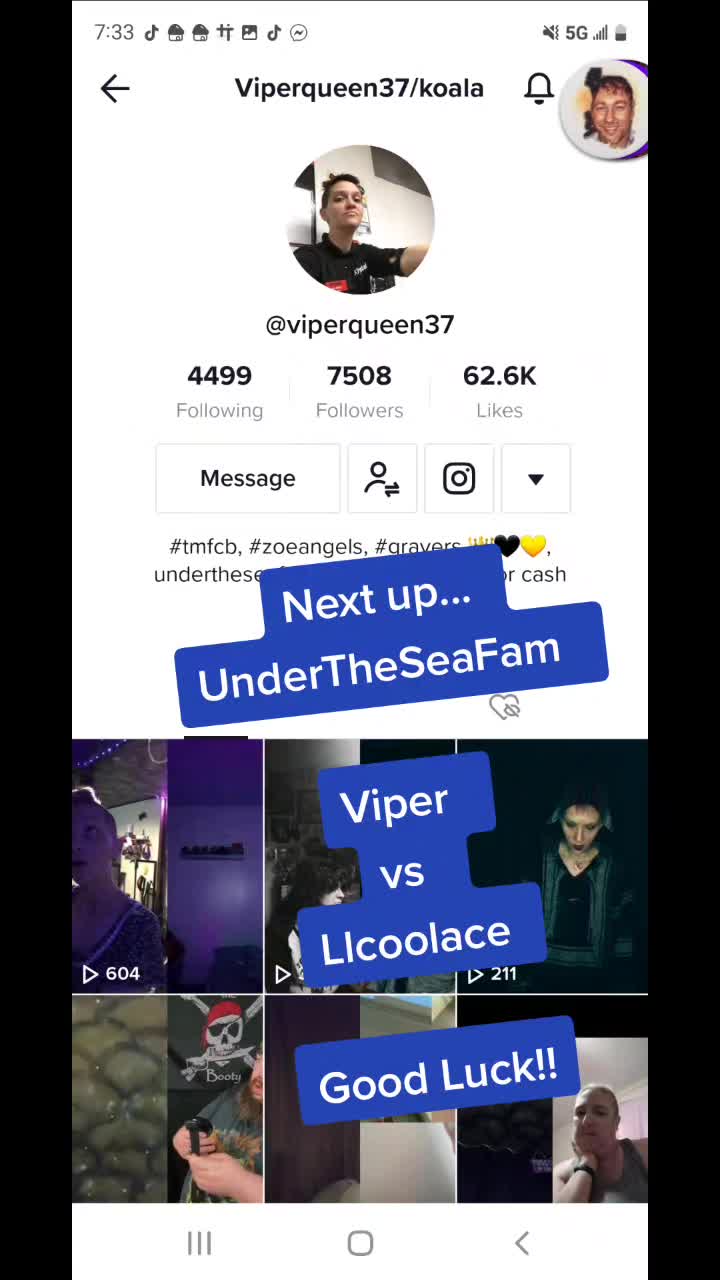Screen dimensions: 720x1280
Task: Play the video with 604 views
Action: pos(167,866)
